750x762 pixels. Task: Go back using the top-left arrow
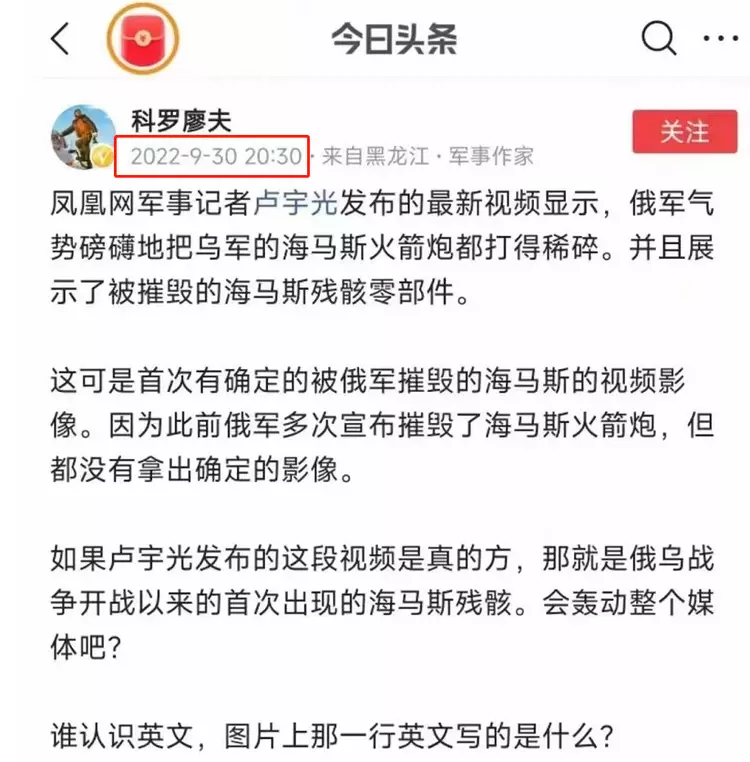tap(61, 39)
